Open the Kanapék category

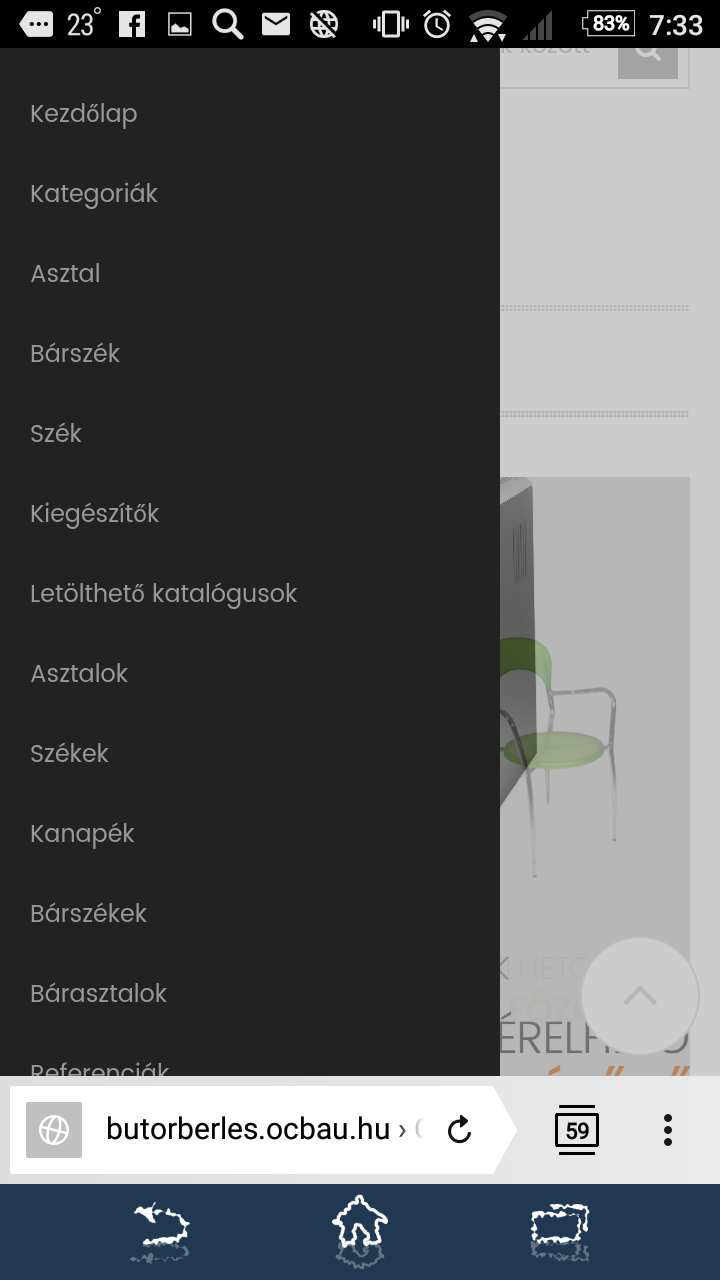coord(82,834)
